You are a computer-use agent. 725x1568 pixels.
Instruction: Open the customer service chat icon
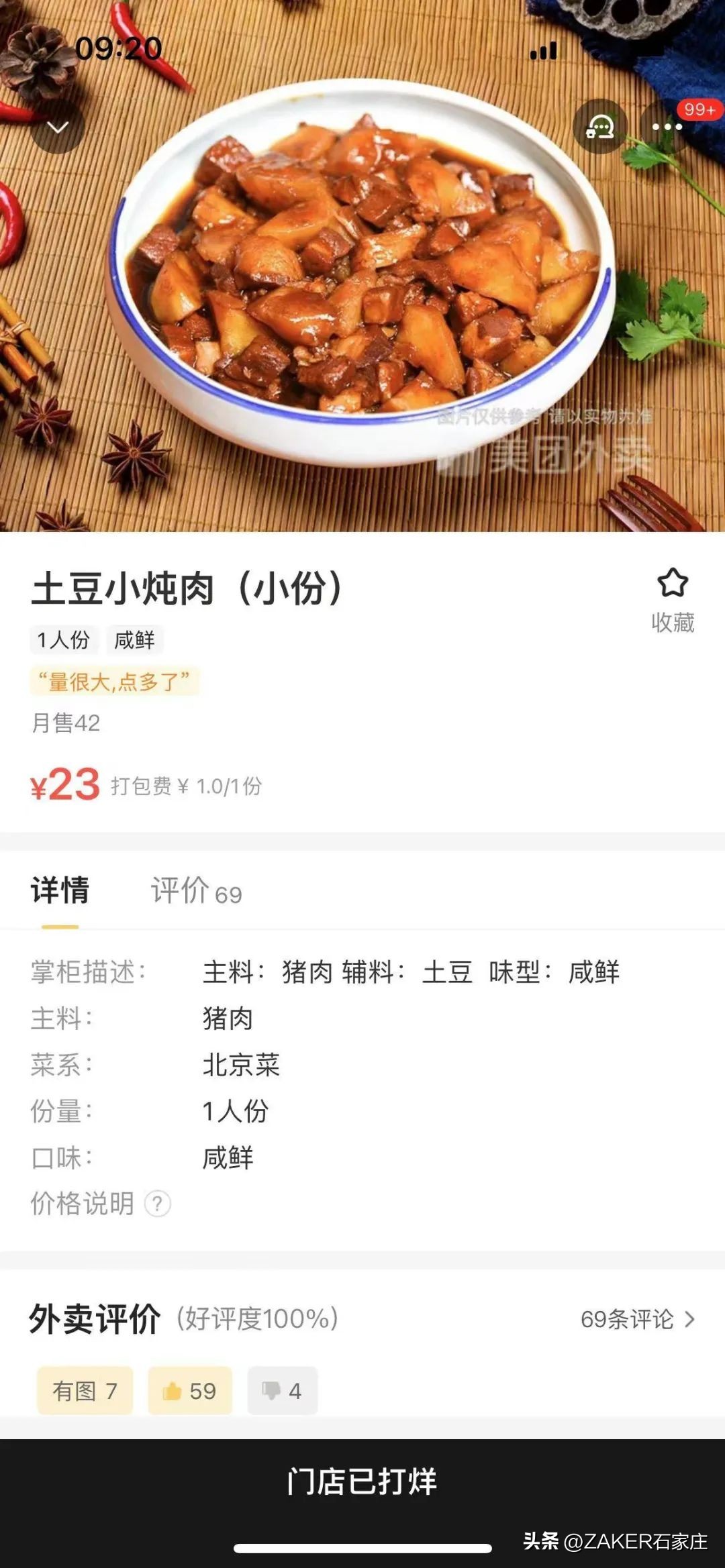click(x=601, y=124)
